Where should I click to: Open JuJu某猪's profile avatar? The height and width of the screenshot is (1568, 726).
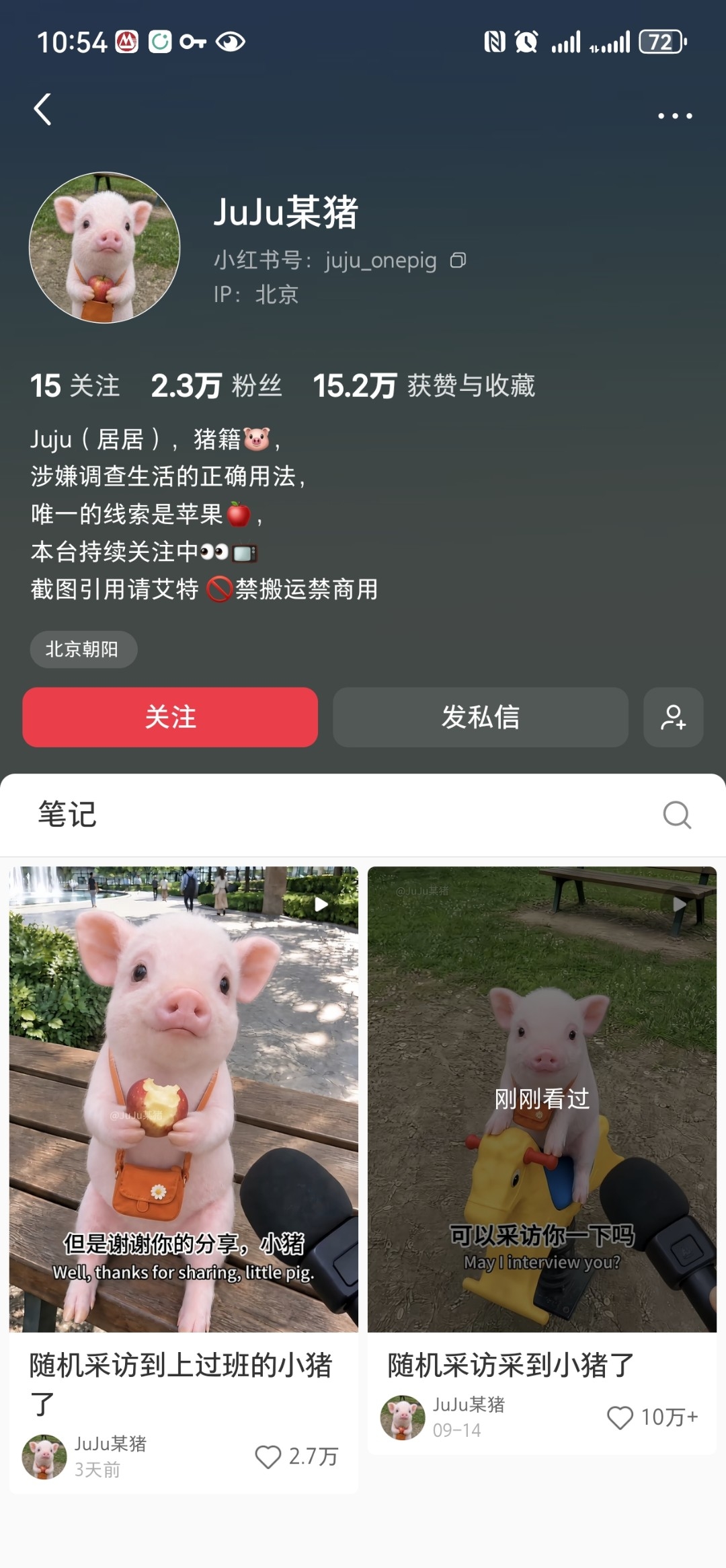pyautogui.click(x=104, y=248)
